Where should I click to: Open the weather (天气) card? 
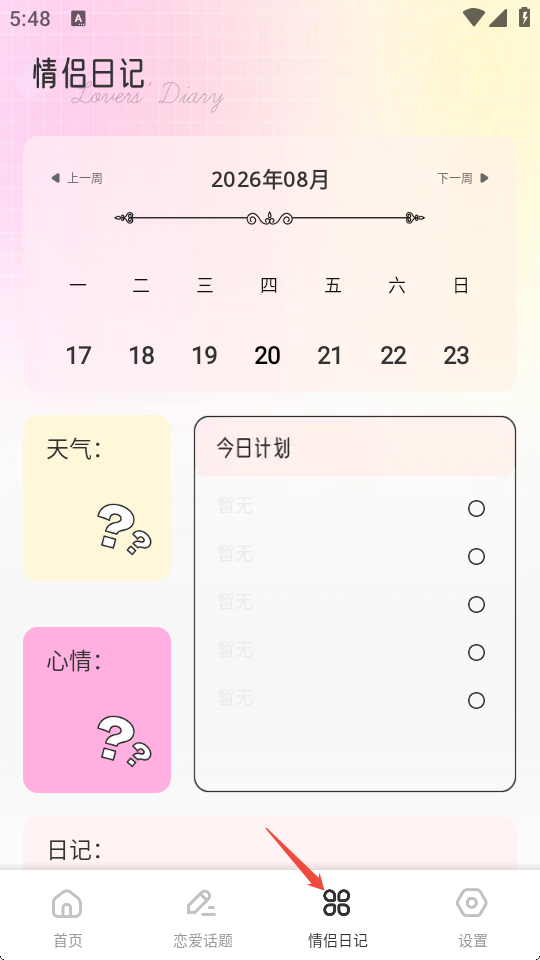[x=97, y=498]
